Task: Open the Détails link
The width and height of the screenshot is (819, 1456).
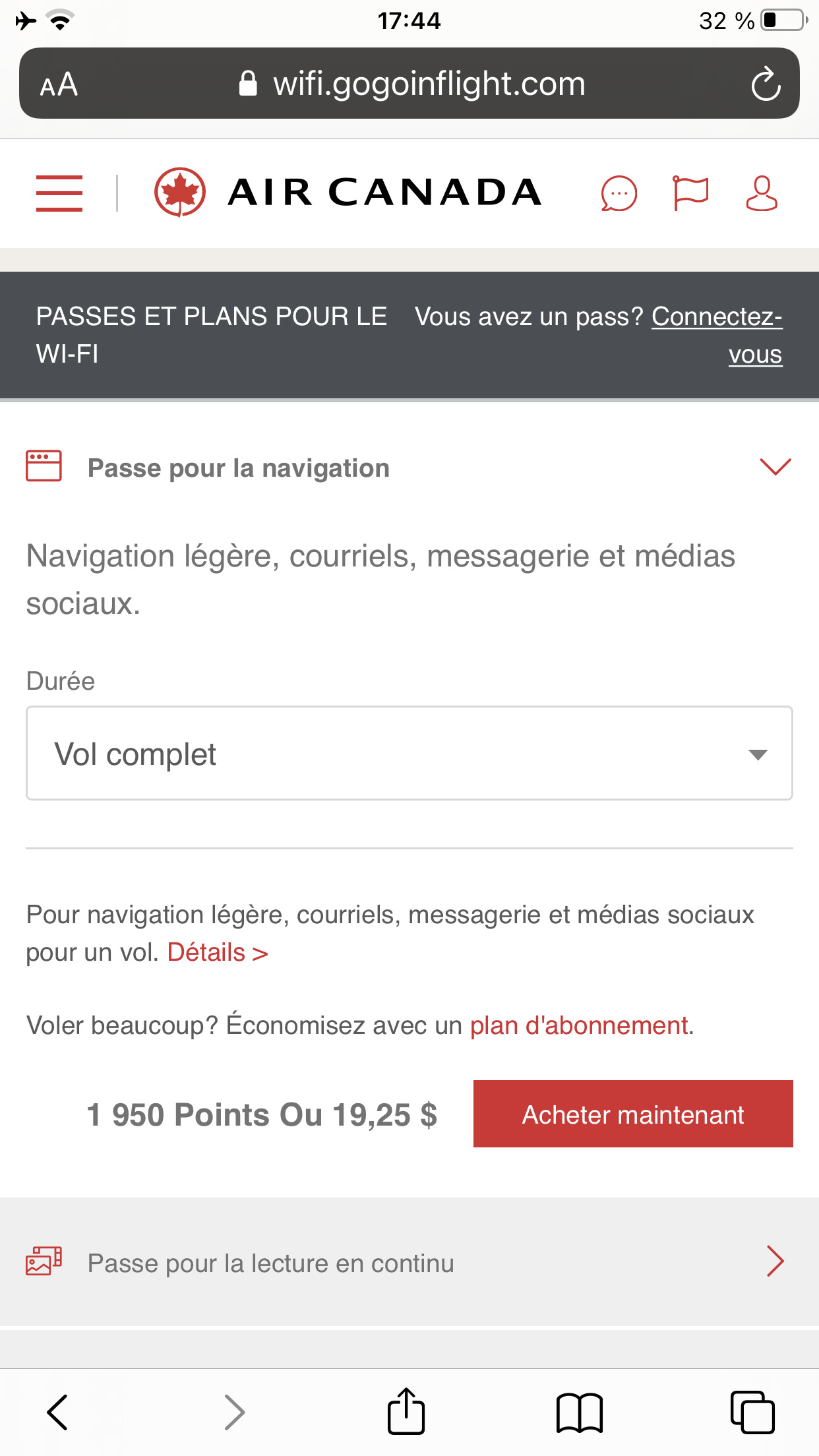Action: [x=218, y=953]
